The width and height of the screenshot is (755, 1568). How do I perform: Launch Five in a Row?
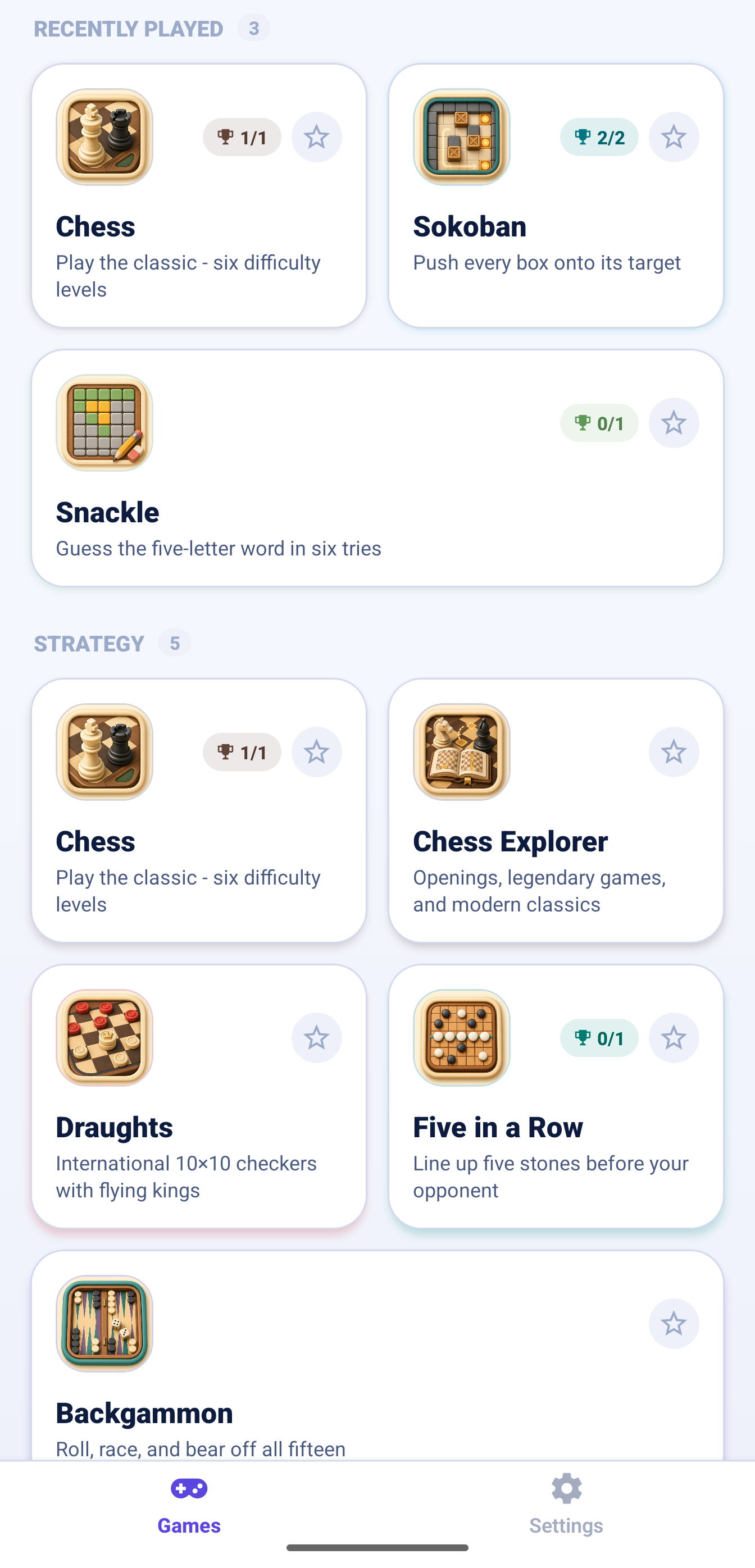[x=556, y=1096]
